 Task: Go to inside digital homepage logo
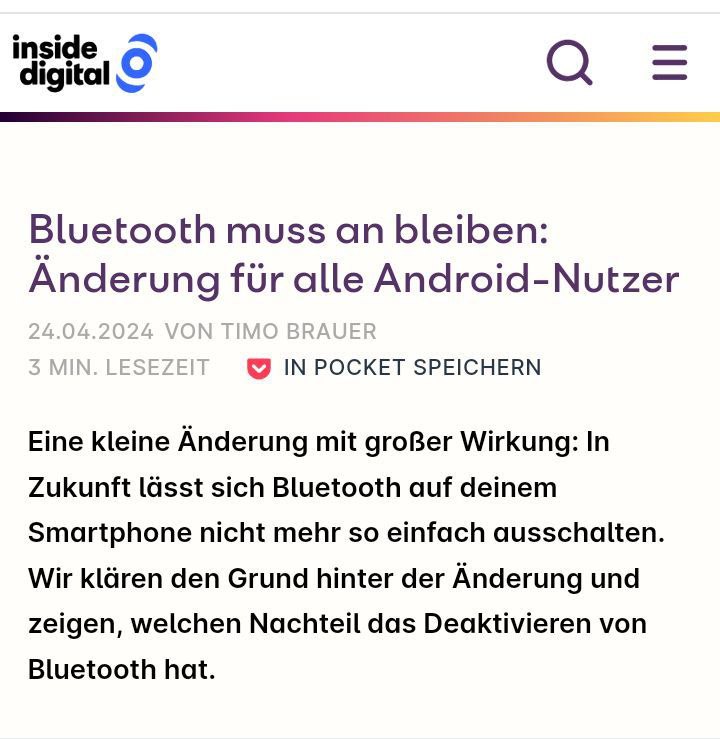[85, 63]
